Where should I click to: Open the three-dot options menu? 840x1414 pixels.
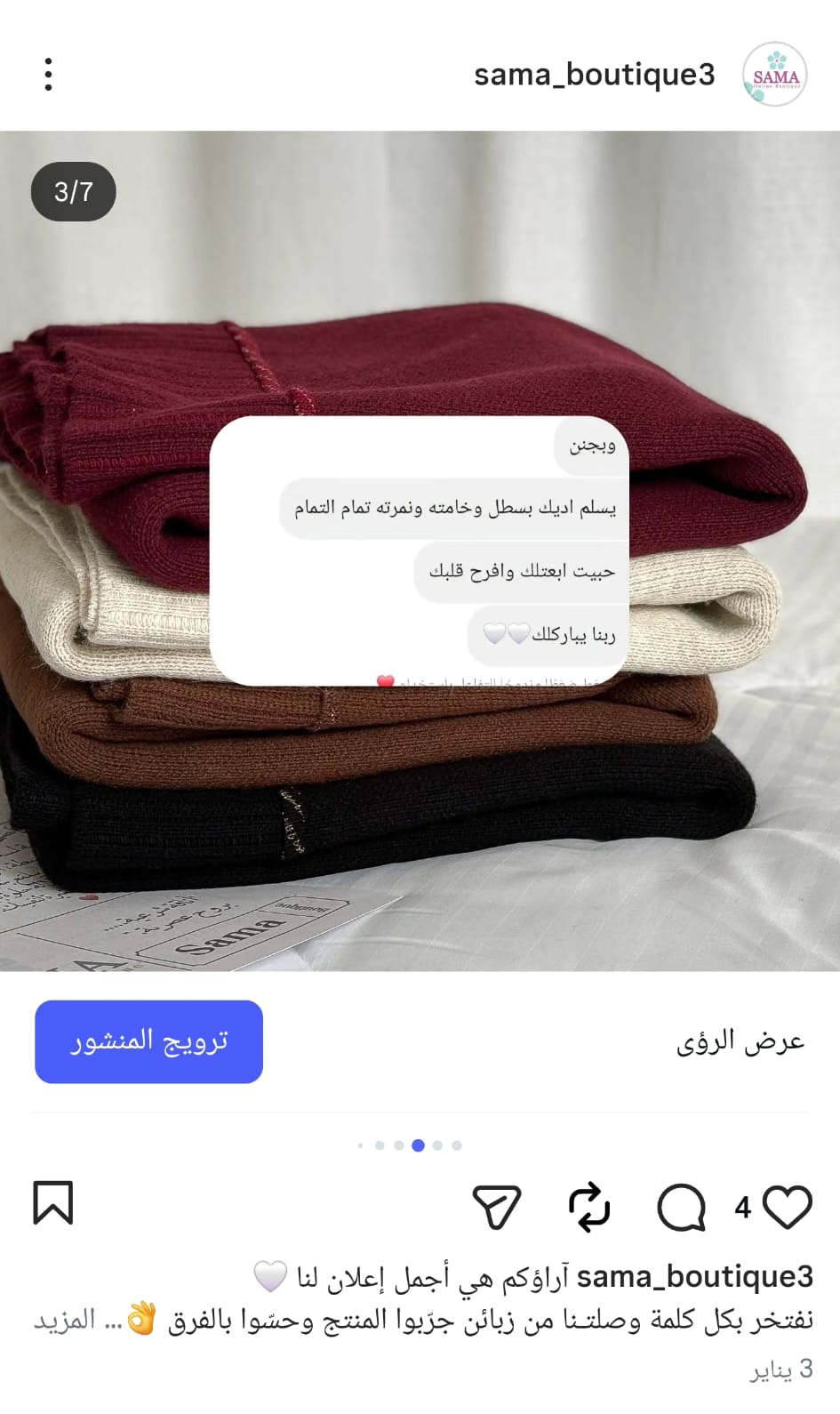pos(48,75)
